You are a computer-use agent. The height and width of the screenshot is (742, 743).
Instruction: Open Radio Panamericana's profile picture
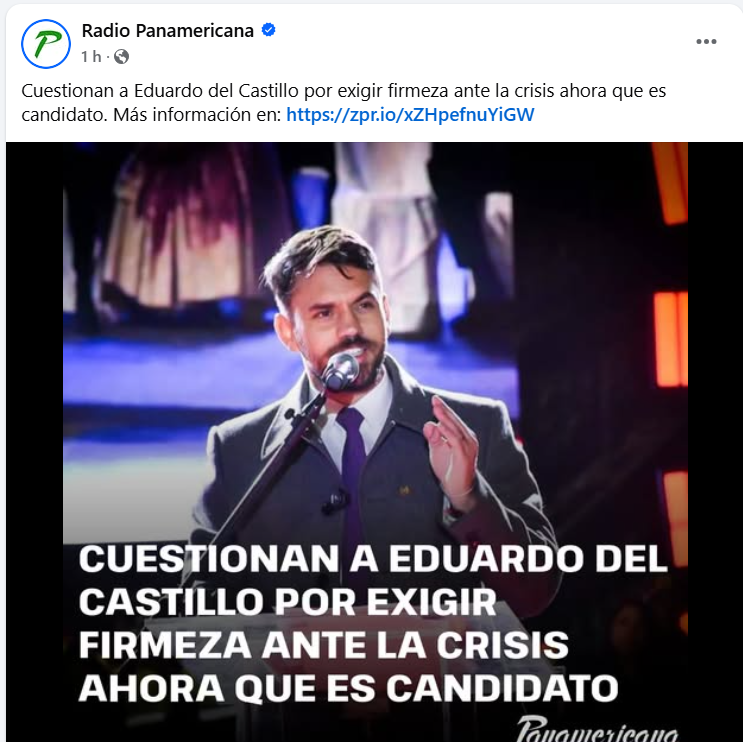click(46, 43)
